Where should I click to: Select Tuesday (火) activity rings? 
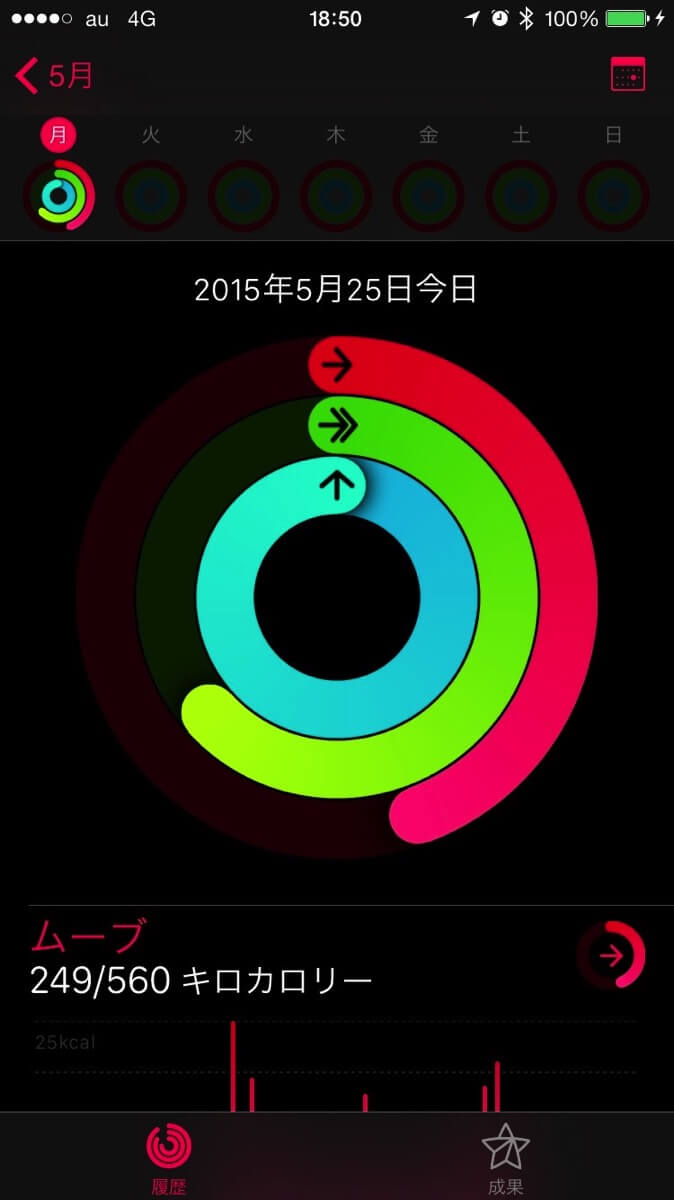tap(151, 195)
